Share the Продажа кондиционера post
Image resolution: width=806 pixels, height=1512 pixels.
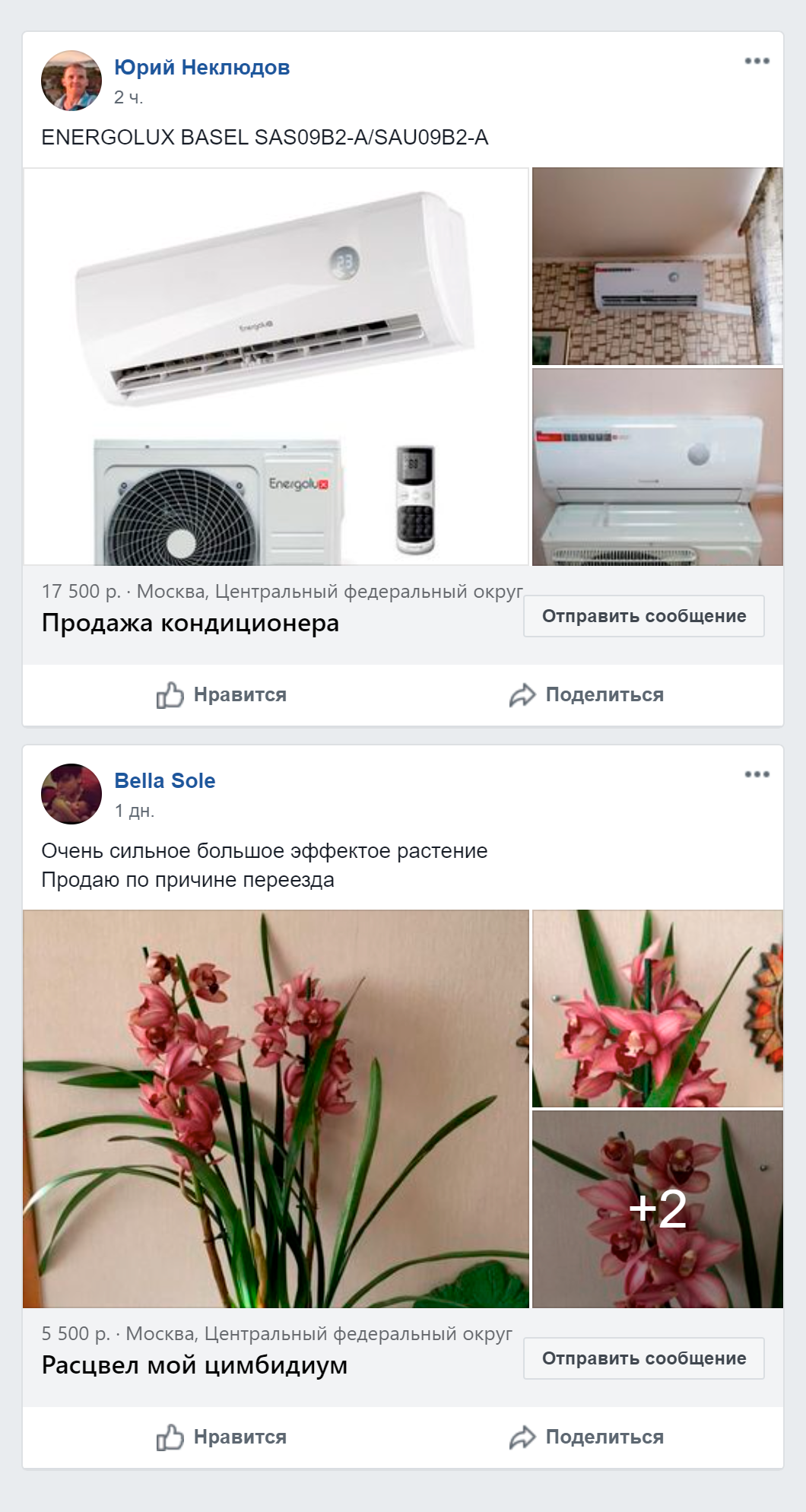586,694
